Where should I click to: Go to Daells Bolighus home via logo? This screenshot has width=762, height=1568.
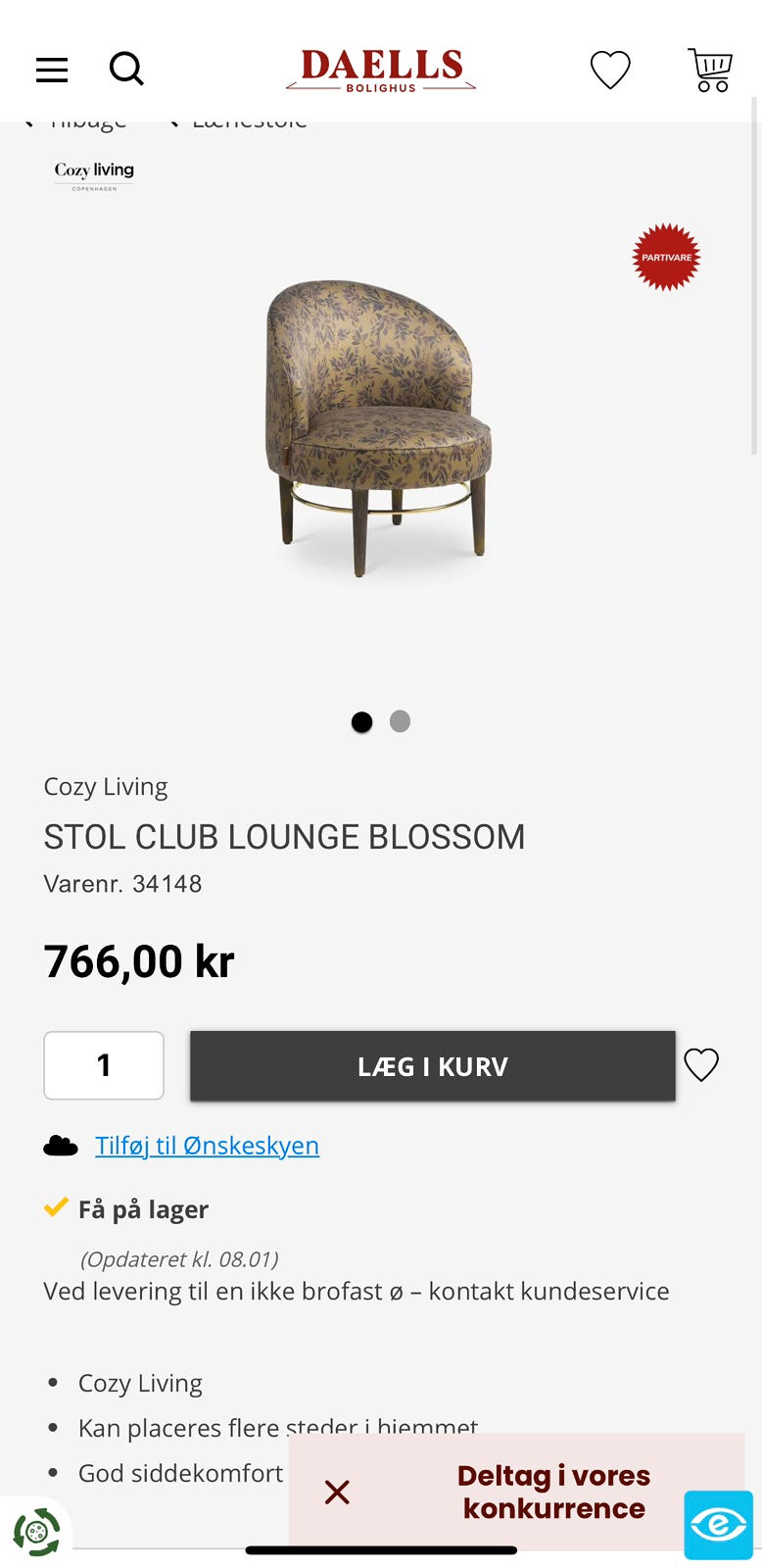point(381,70)
